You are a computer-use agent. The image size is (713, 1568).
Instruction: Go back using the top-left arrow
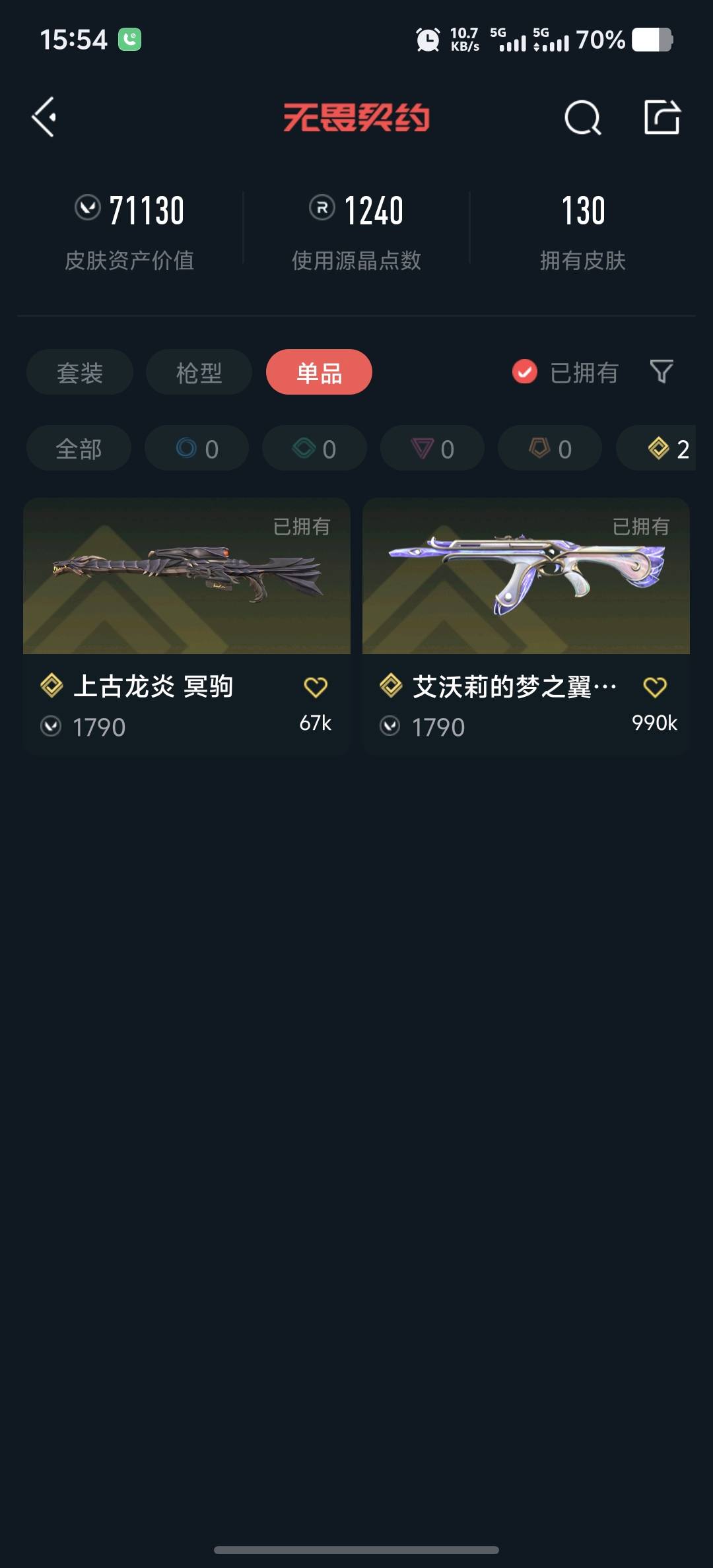[x=44, y=117]
